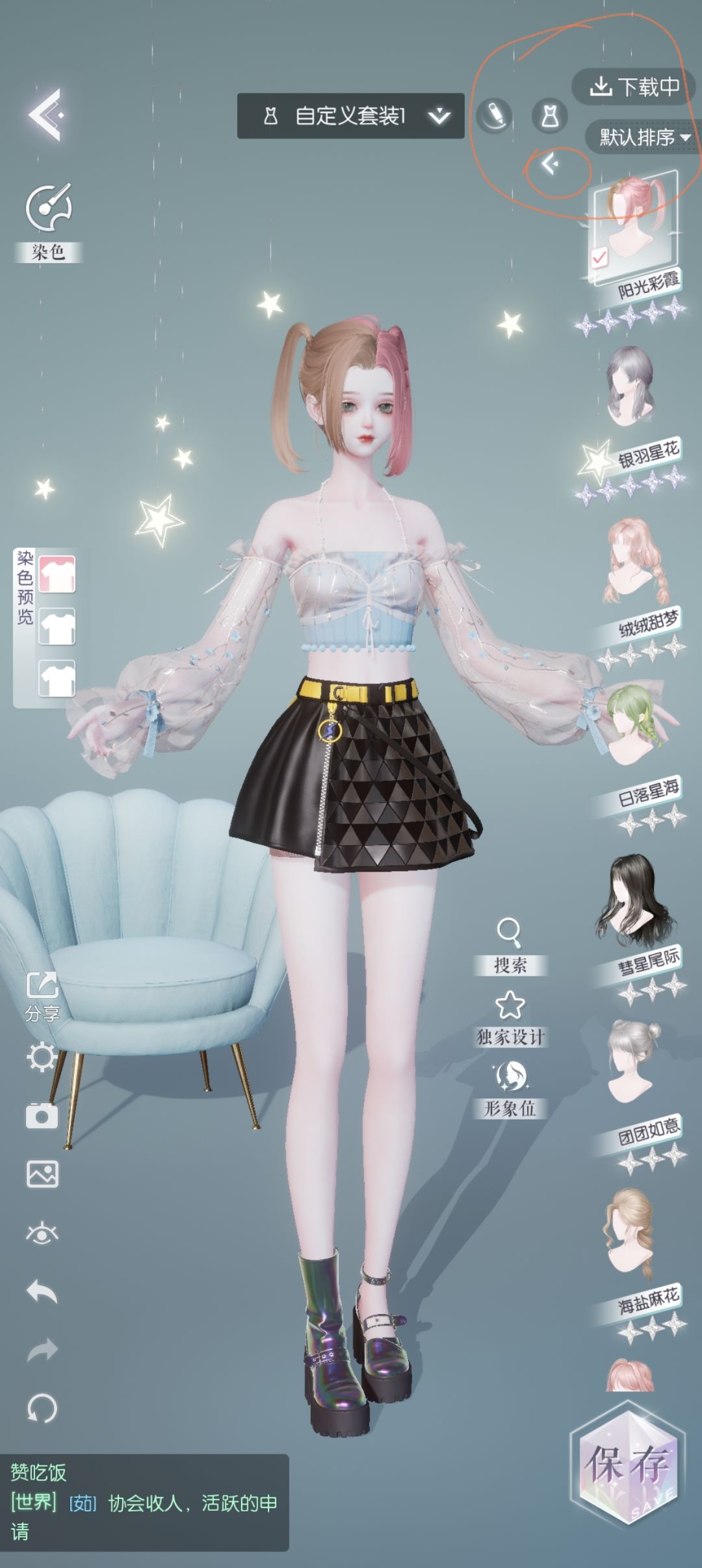702x1568 pixels.
Task: Tap the 分享 share button
Action: point(42,996)
